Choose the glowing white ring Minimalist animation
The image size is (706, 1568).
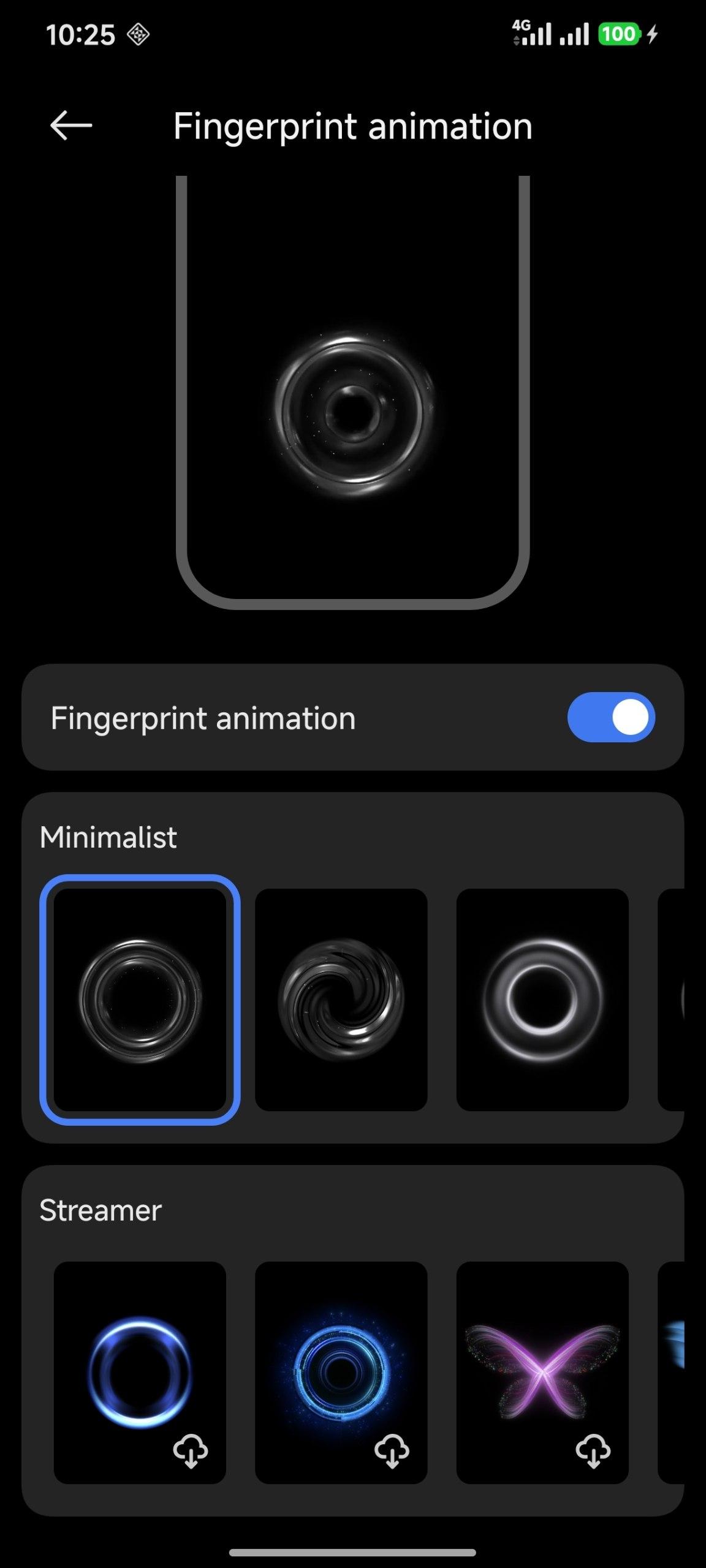tap(542, 1000)
